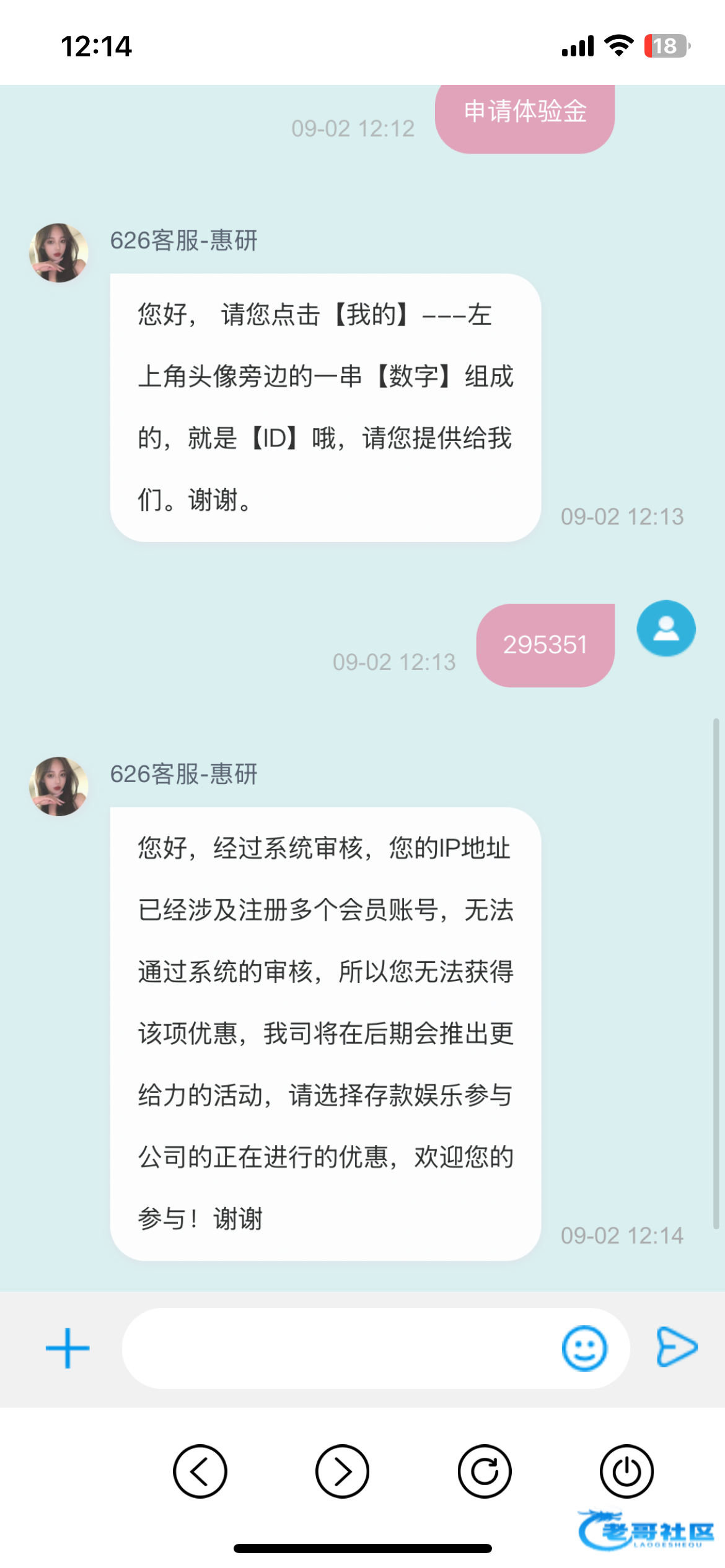Tap the power button to exit

click(x=626, y=1471)
